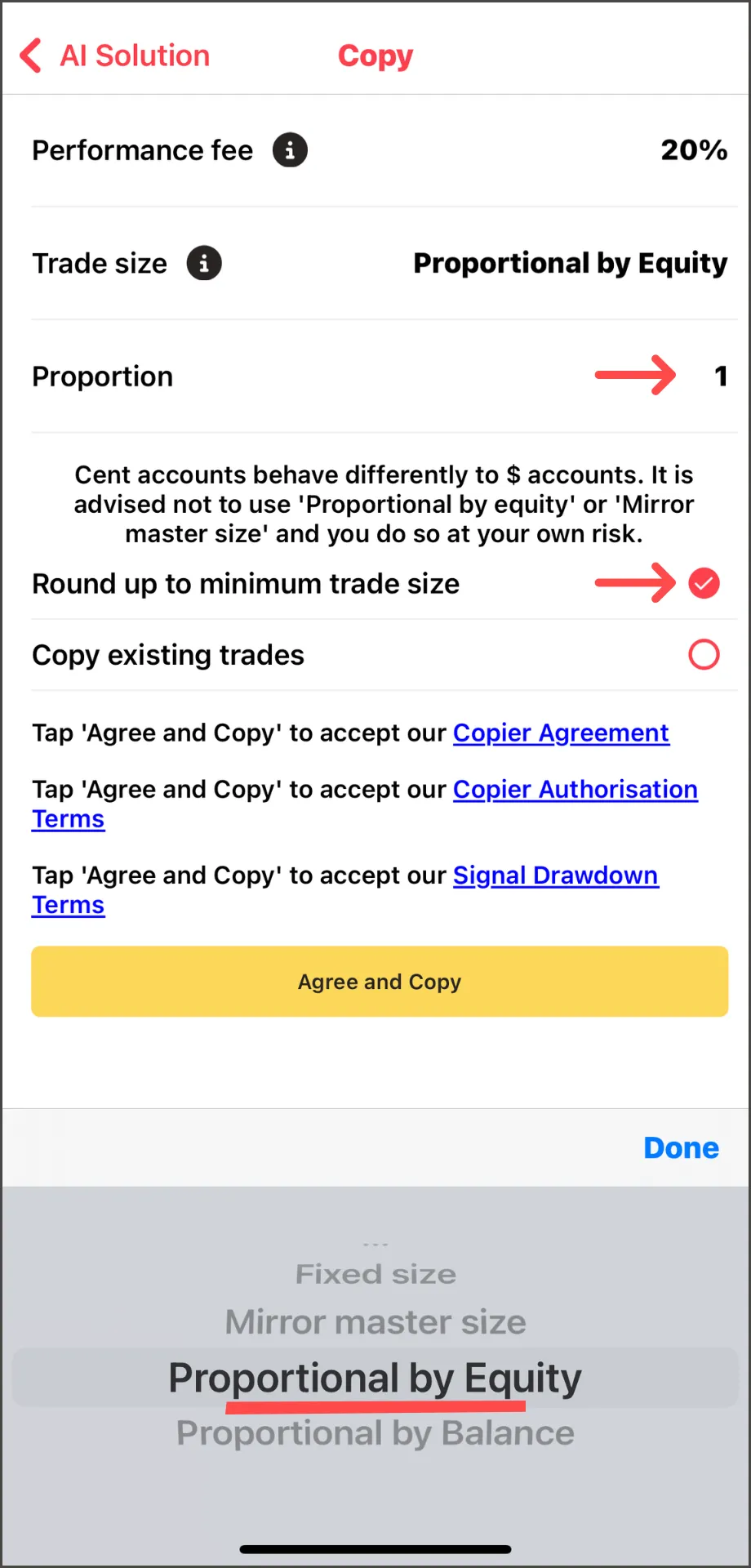Confirm the picker with Done
751x1568 pixels.
pos(681,1147)
